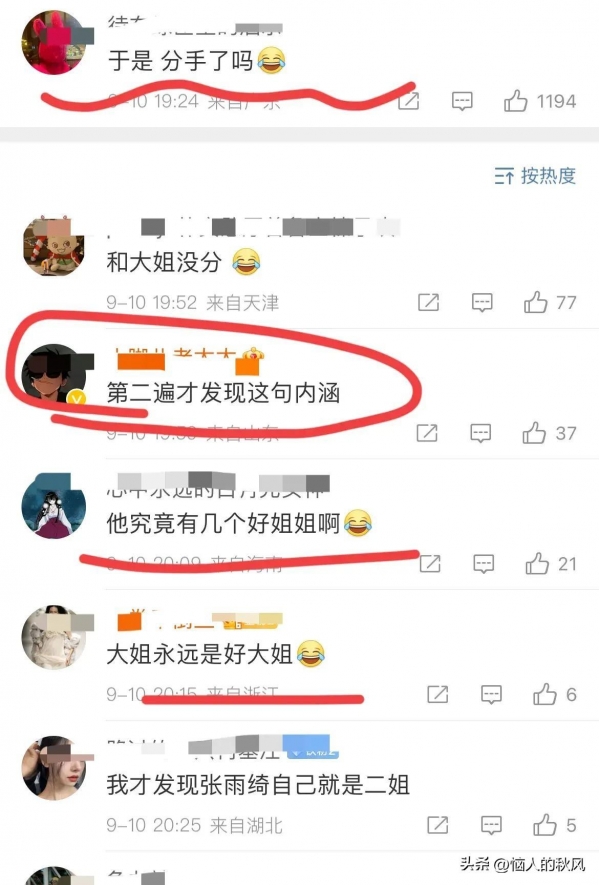Reply to 我才发现张雨绮自己就是二姐 comment
This screenshot has width=600, height=885.
click(x=491, y=826)
